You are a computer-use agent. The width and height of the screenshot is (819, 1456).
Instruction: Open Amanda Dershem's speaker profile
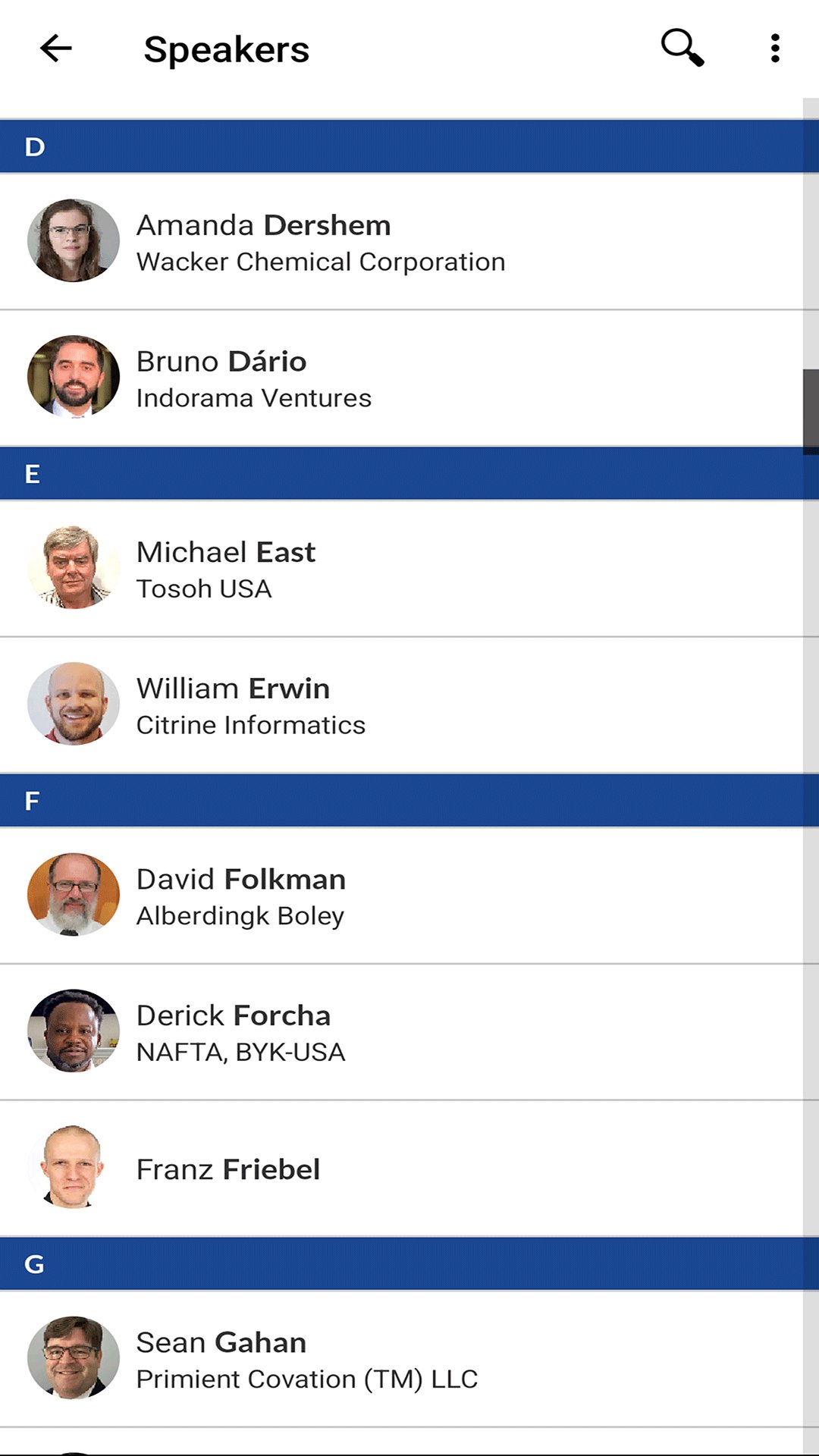402,242
